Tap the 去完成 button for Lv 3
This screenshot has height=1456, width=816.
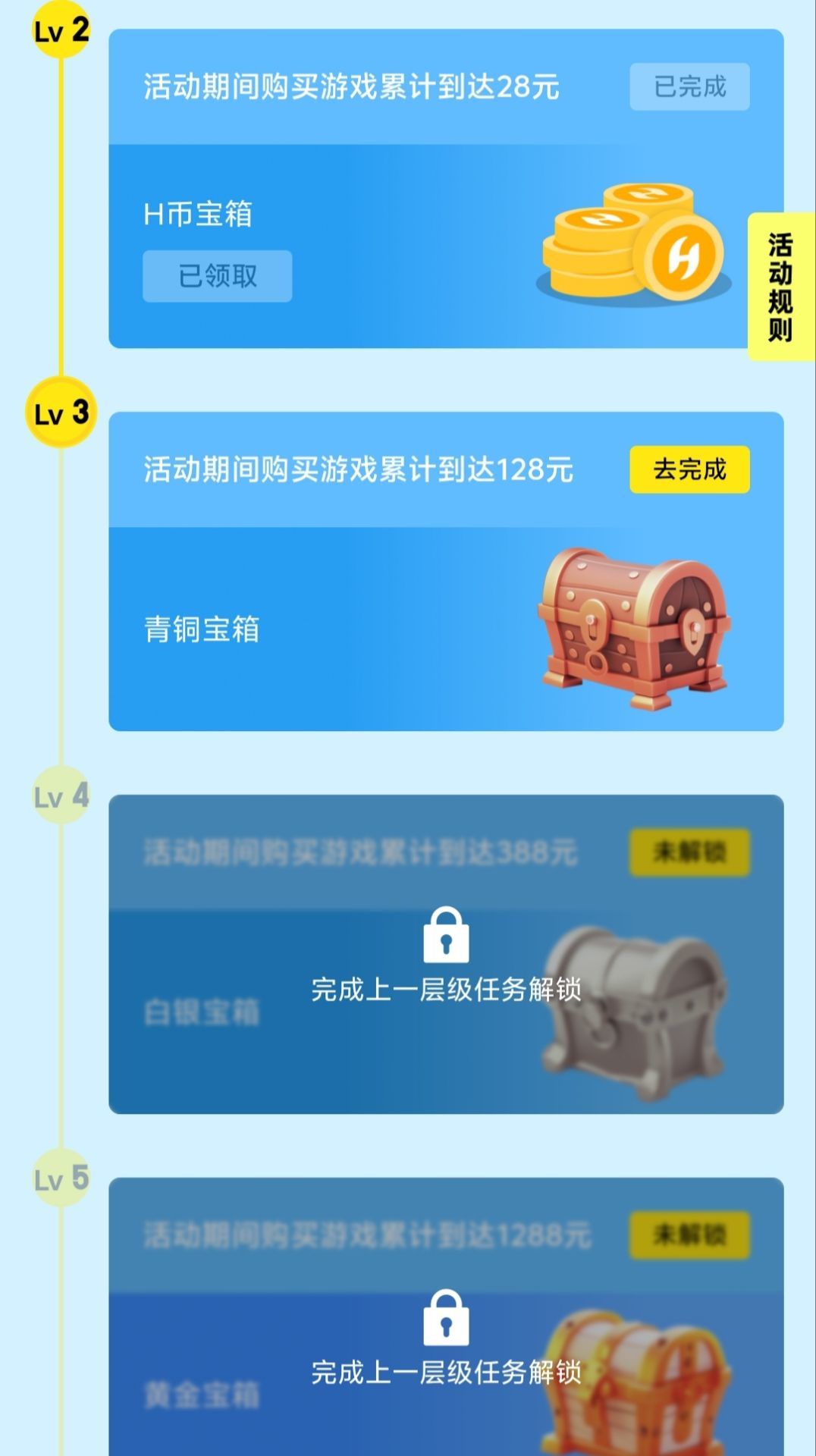(689, 469)
